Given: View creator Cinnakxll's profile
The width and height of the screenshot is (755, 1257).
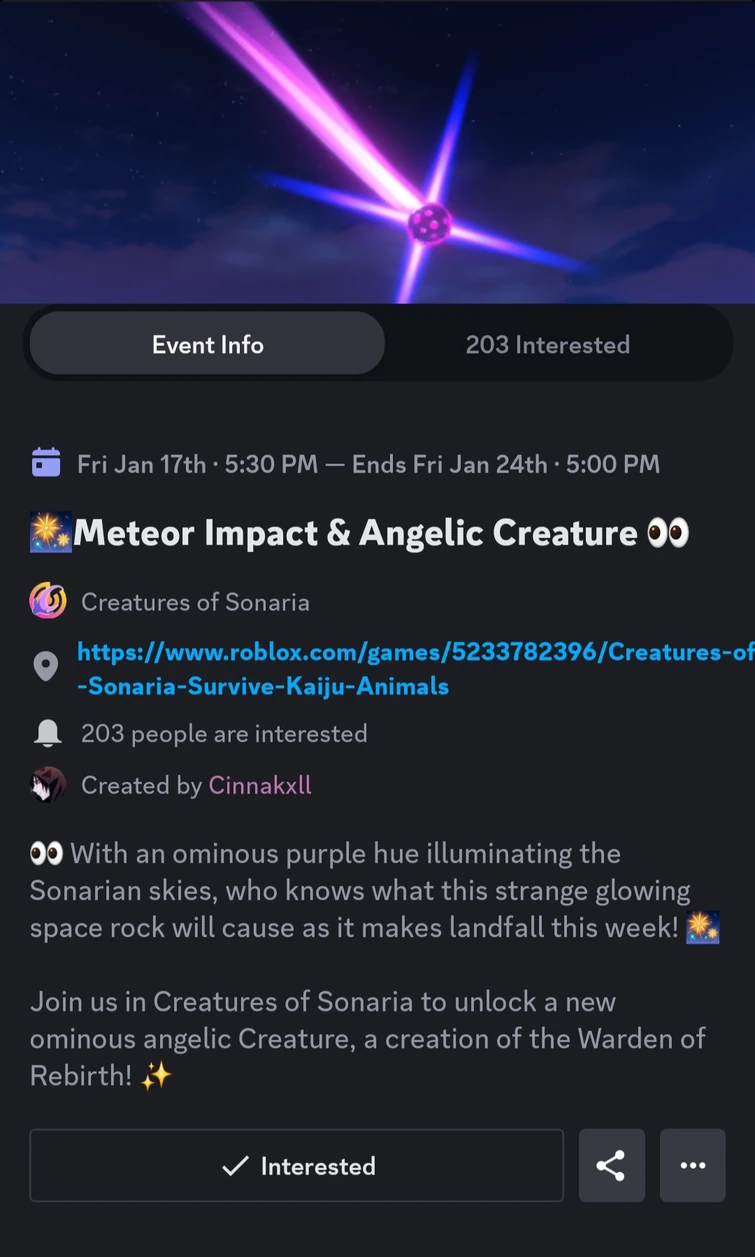Looking at the screenshot, I should pos(260,785).
